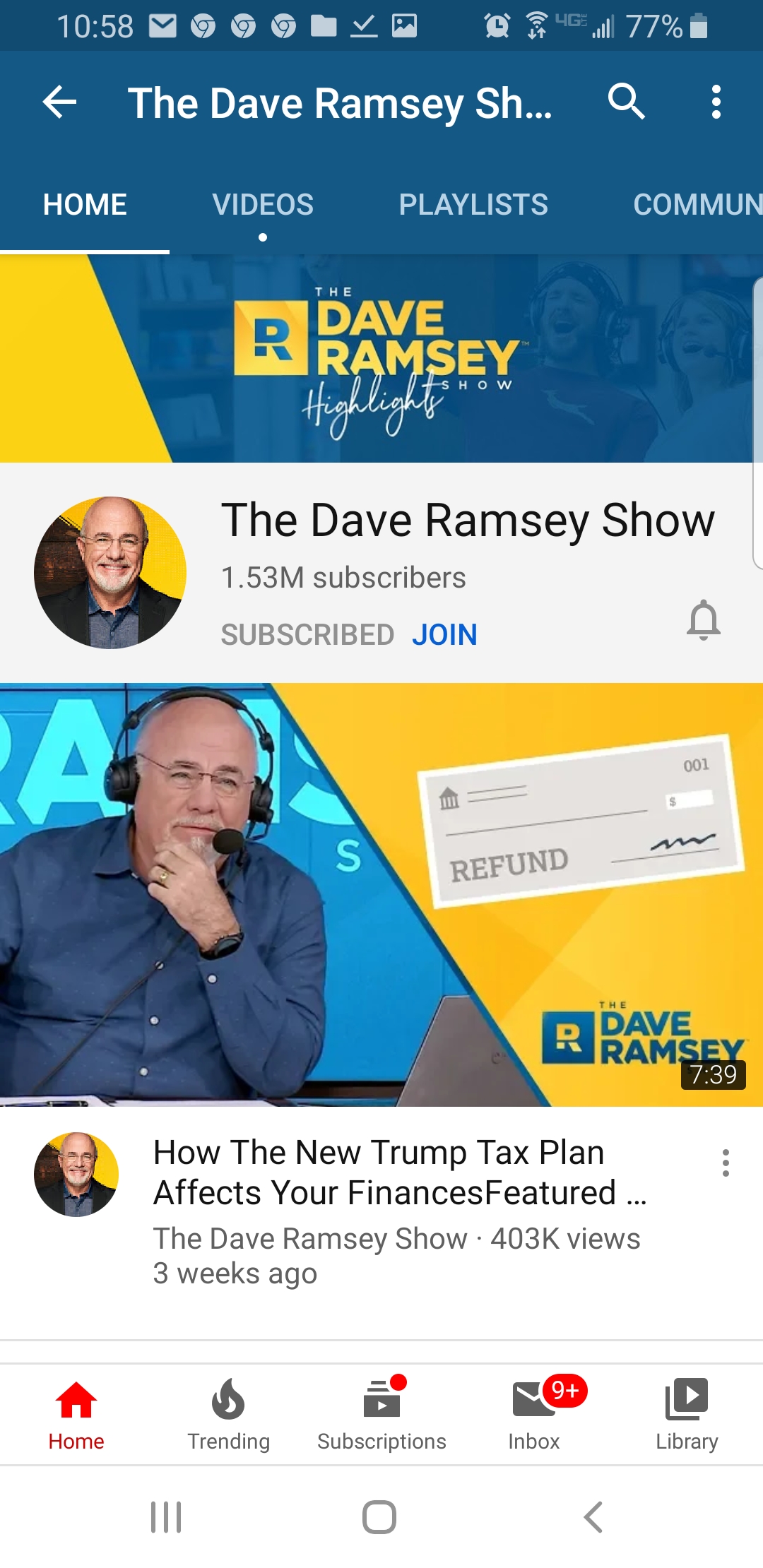763x1568 pixels.
Task: Open the top-right overflow menu
Action: [716, 102]
